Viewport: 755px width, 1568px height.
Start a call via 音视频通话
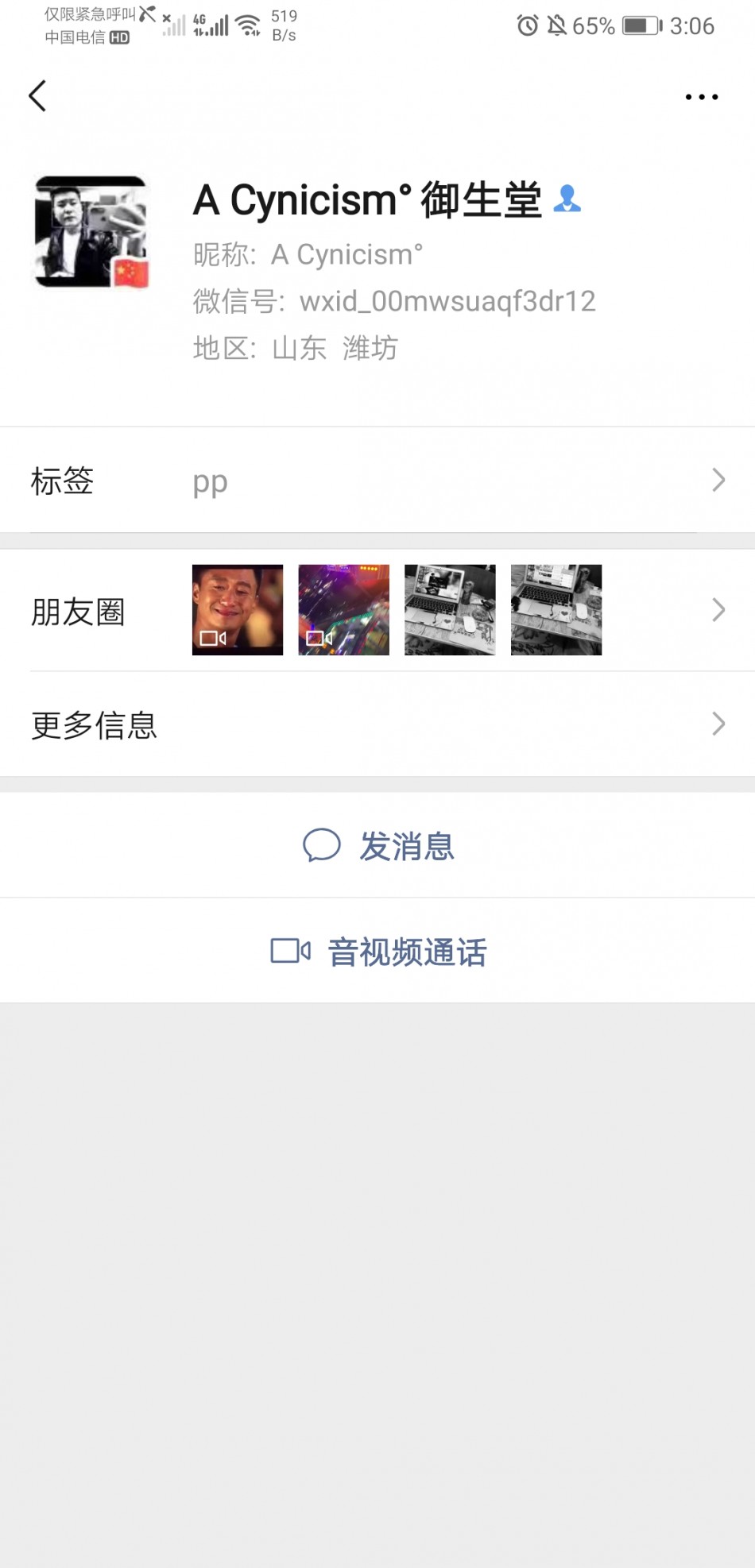pyautogui.click(x=379, y=952)
